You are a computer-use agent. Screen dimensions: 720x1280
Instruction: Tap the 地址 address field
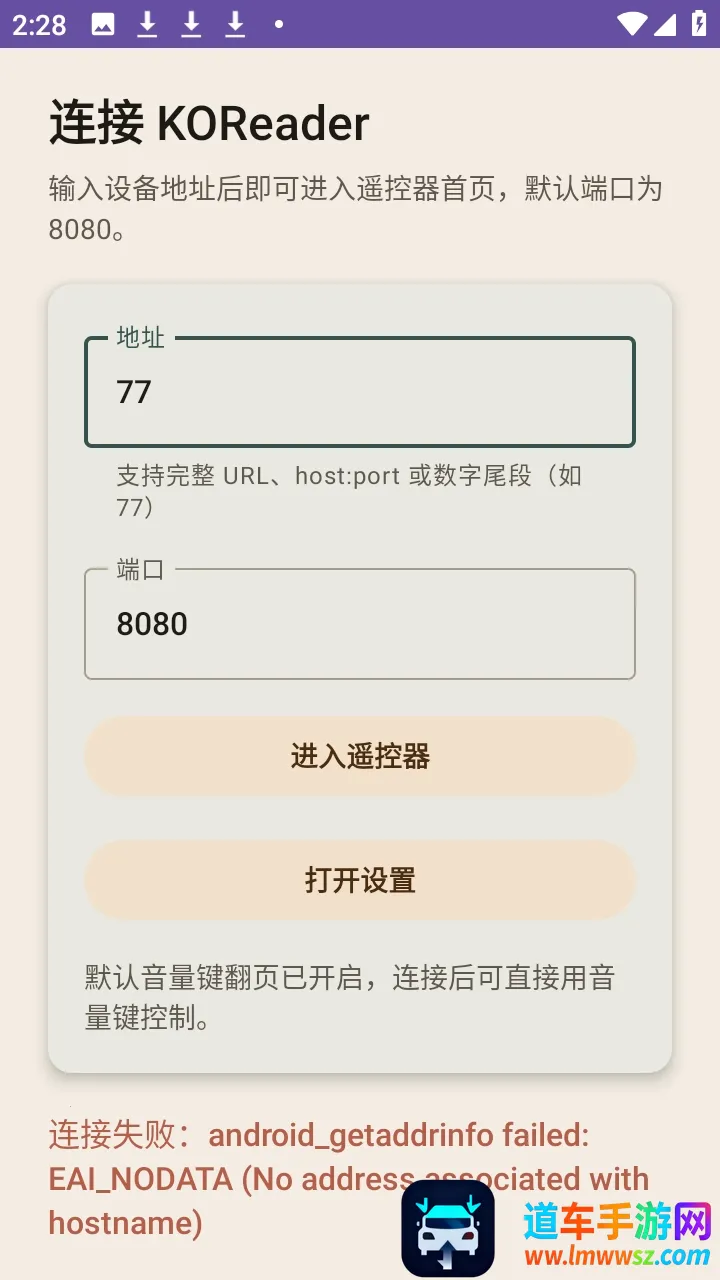tap(360, 392)
